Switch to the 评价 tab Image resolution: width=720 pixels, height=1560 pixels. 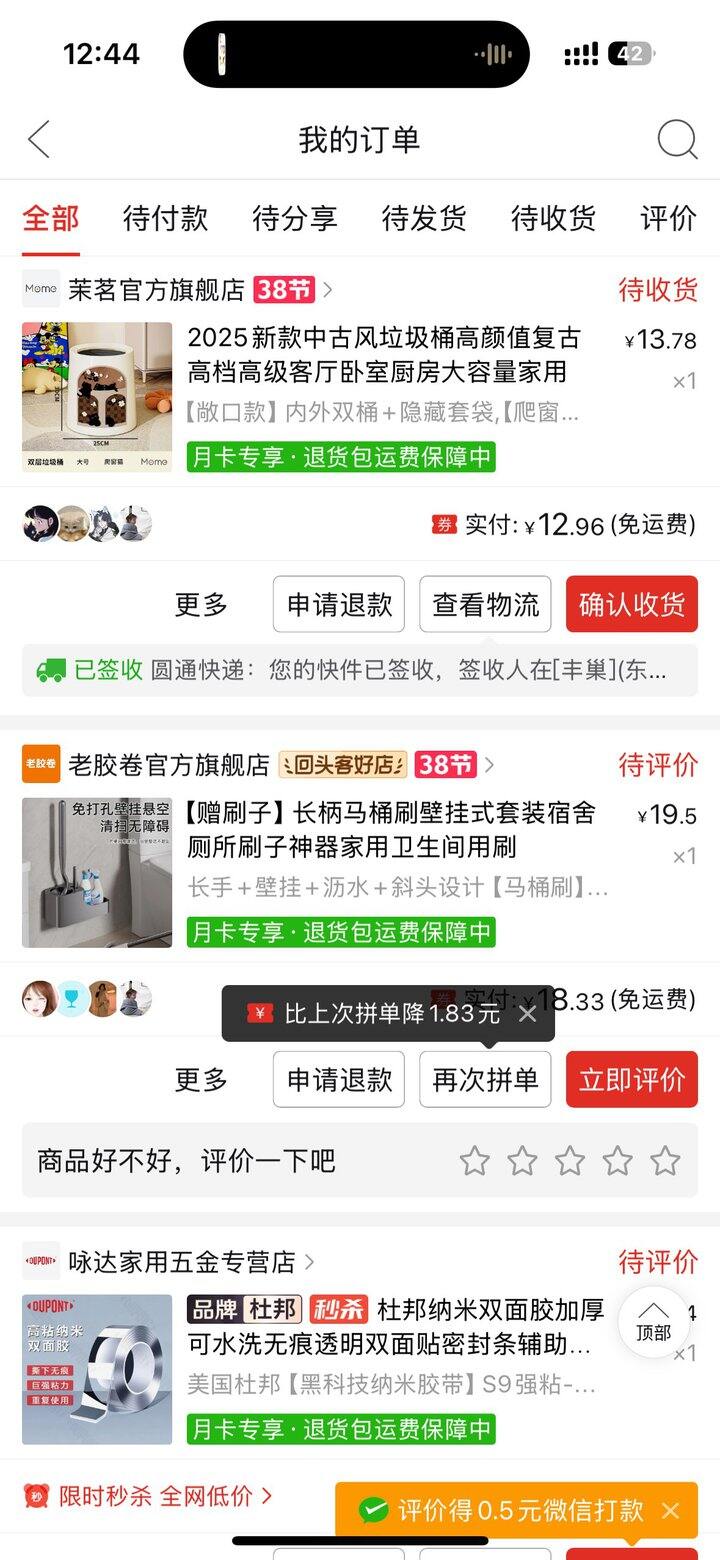tap(668, 218)
